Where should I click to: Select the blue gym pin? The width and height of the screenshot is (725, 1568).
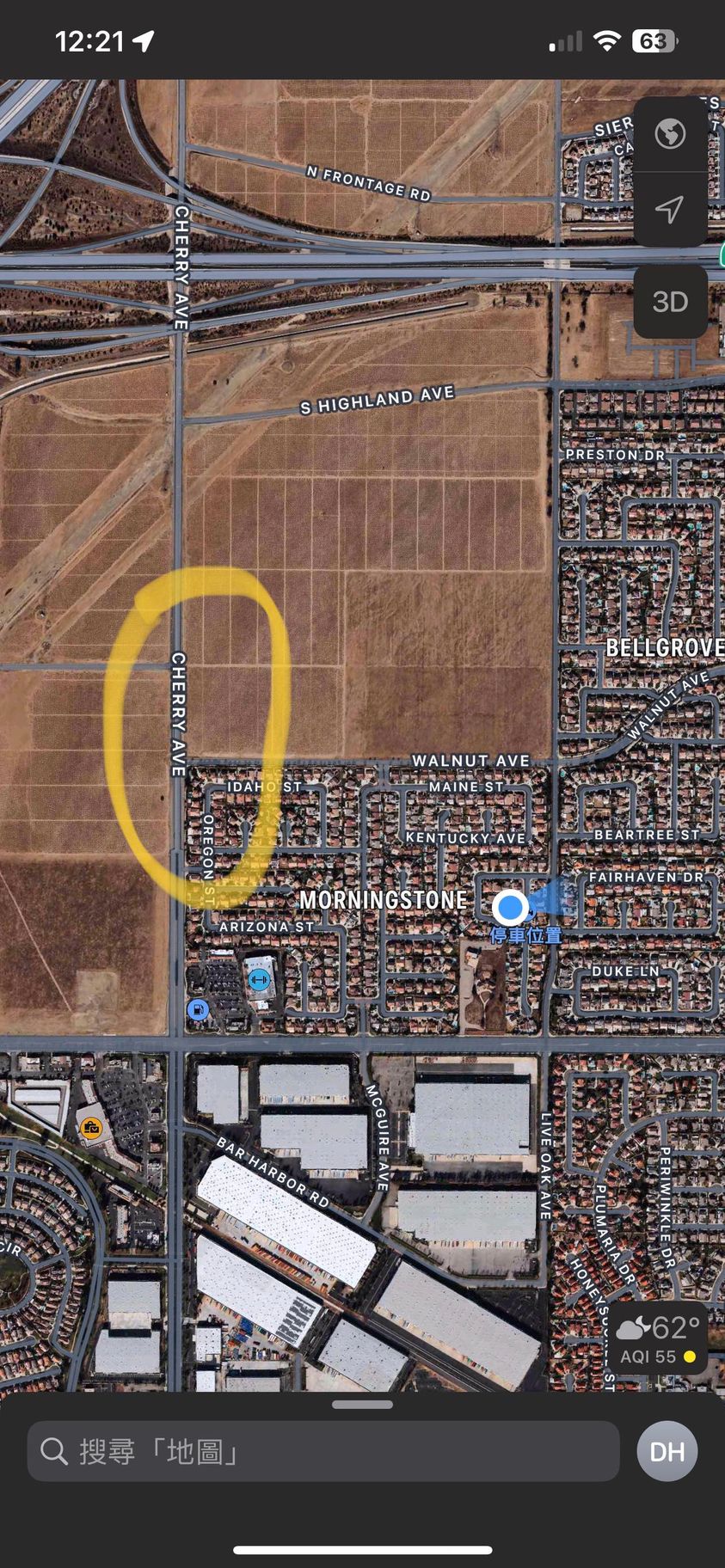pos(258,979)
